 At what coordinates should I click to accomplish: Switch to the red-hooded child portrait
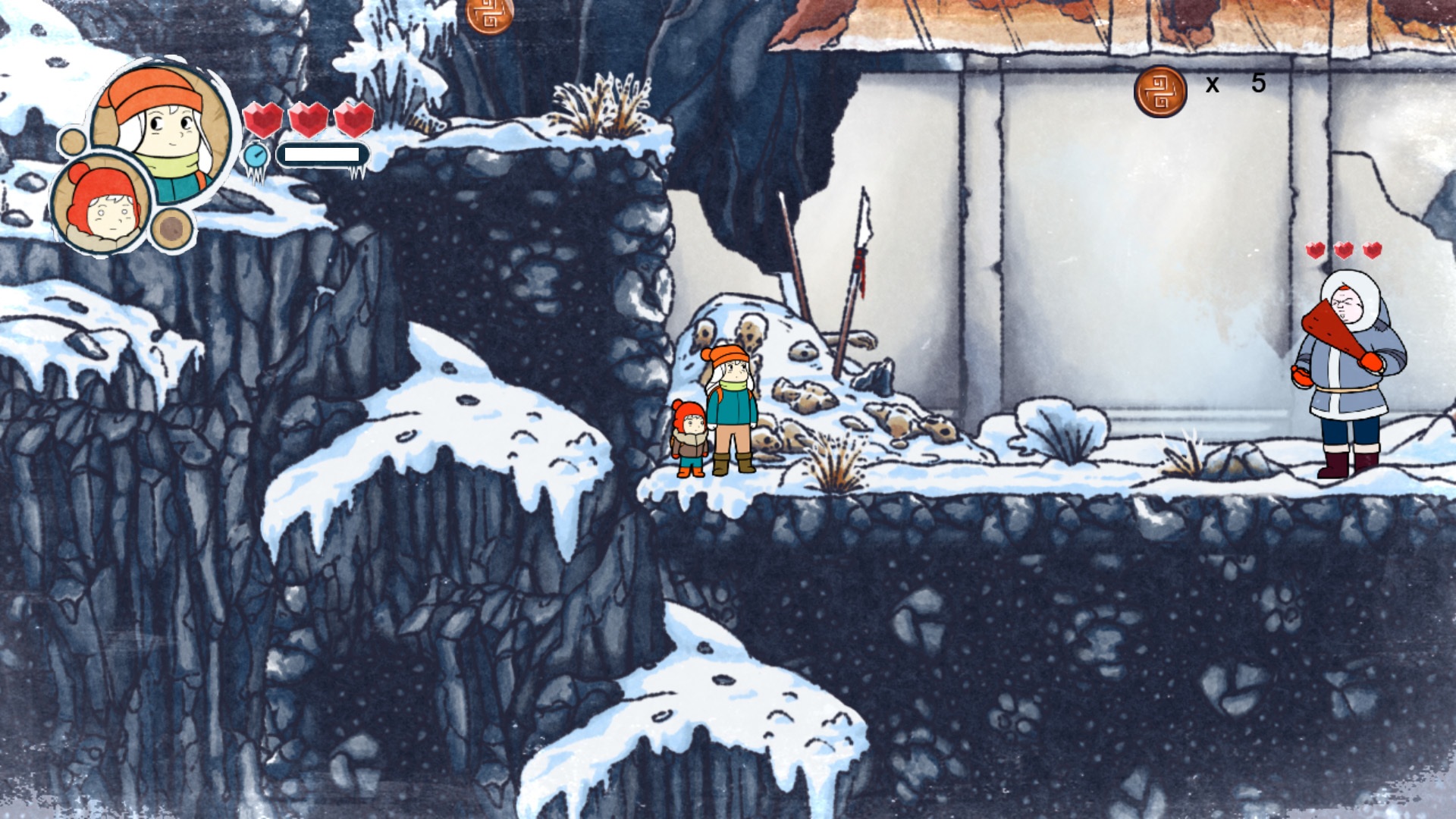[101, 203]
